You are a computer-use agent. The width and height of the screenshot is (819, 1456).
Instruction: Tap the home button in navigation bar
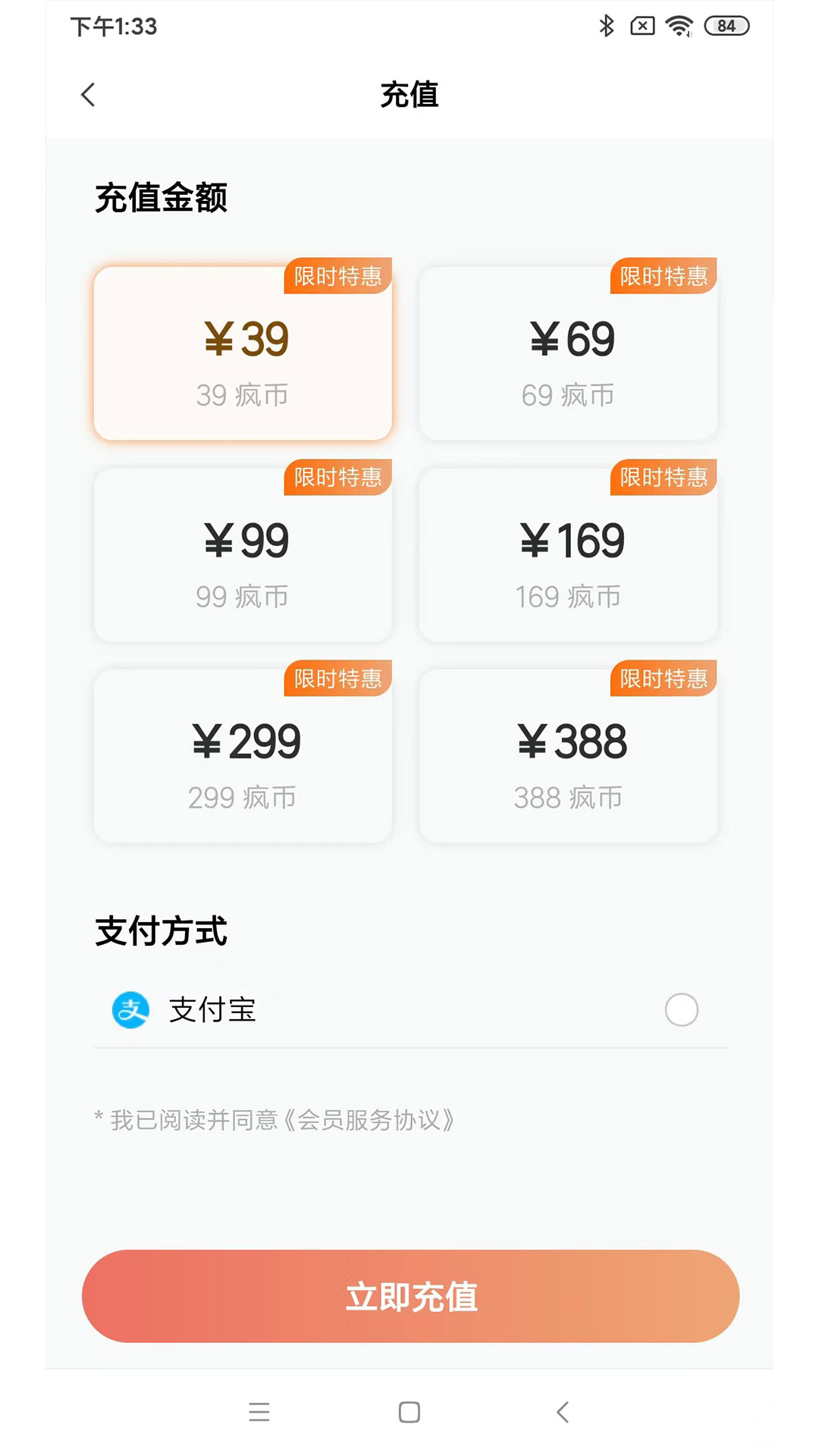coord(409,1412)
